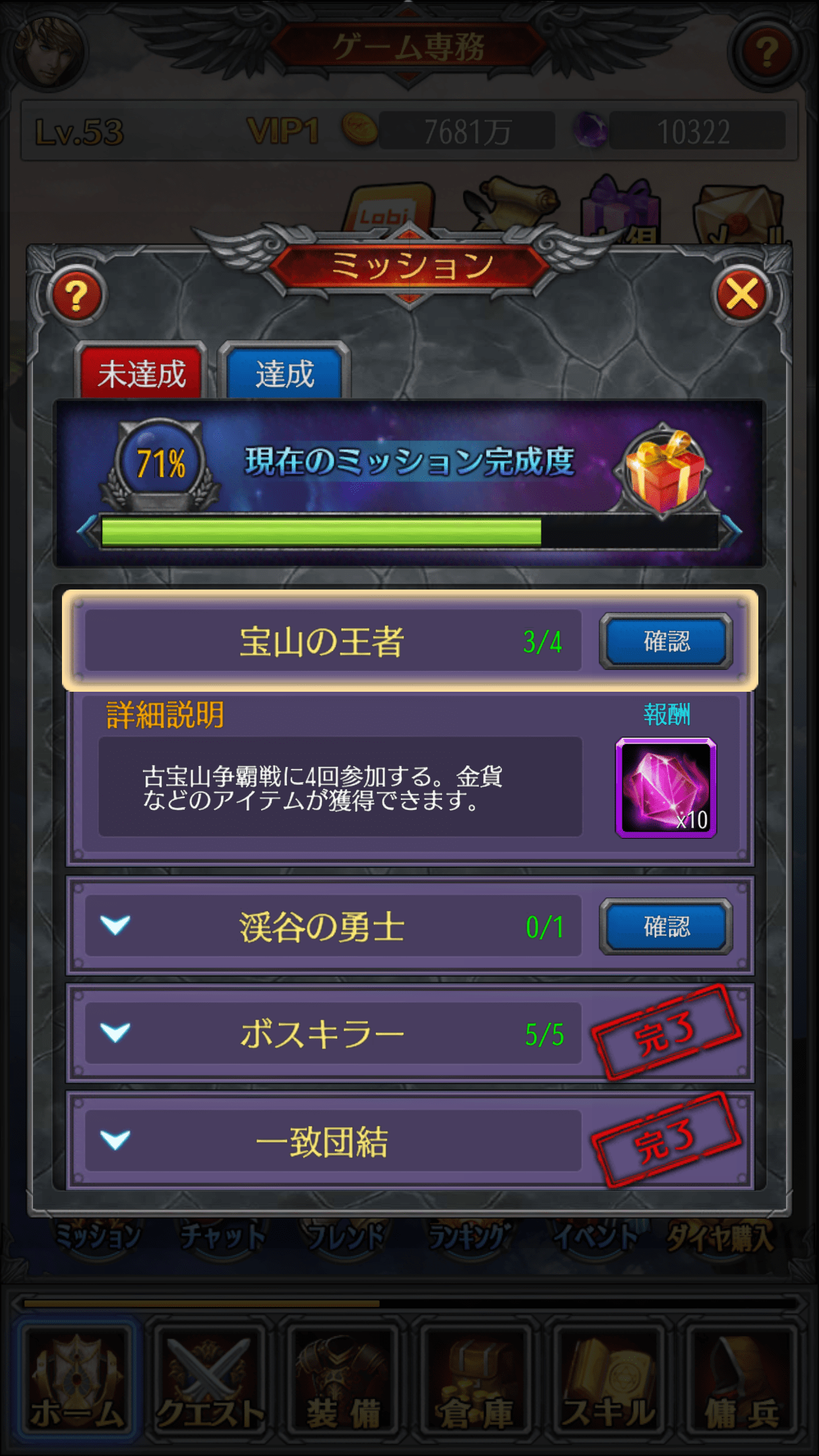Expand the 渓谷の勇士 mission details
Image resolution: width=819 pixels, height=1456 pixels.
(x=115, y=925)
